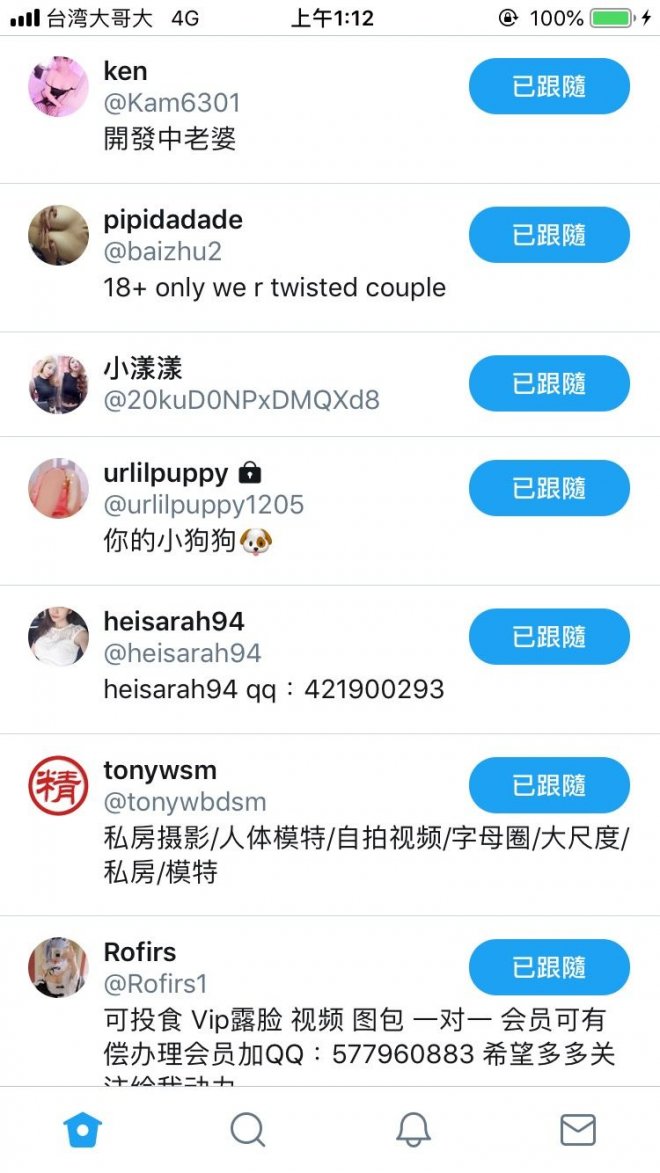Tap 已跟隨 next to pipidadade
The image size is (660, 1173).
(549, 235)
